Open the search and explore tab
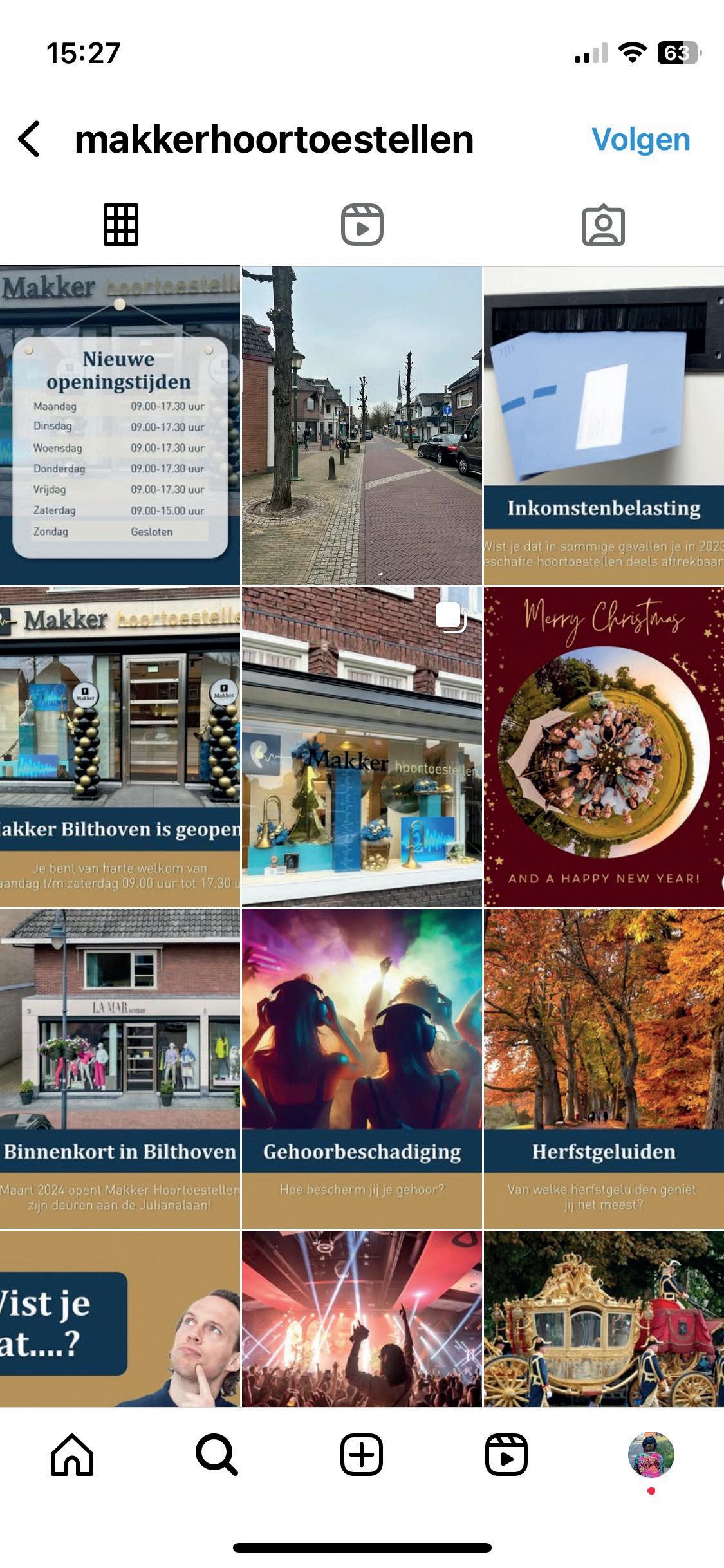The image size is (724, 1568). [217, 1455]
